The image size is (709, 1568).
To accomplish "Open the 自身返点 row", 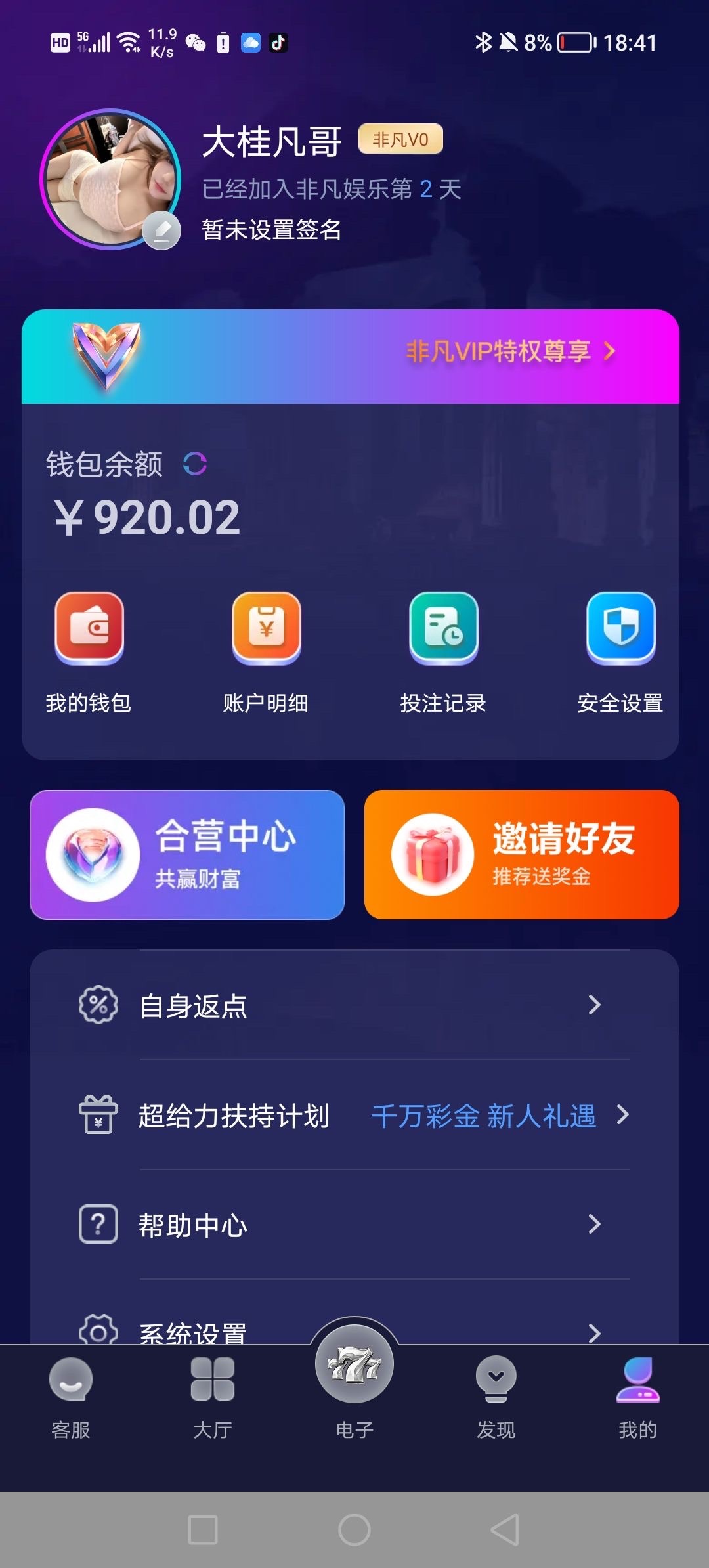I will click(354, 1005).
